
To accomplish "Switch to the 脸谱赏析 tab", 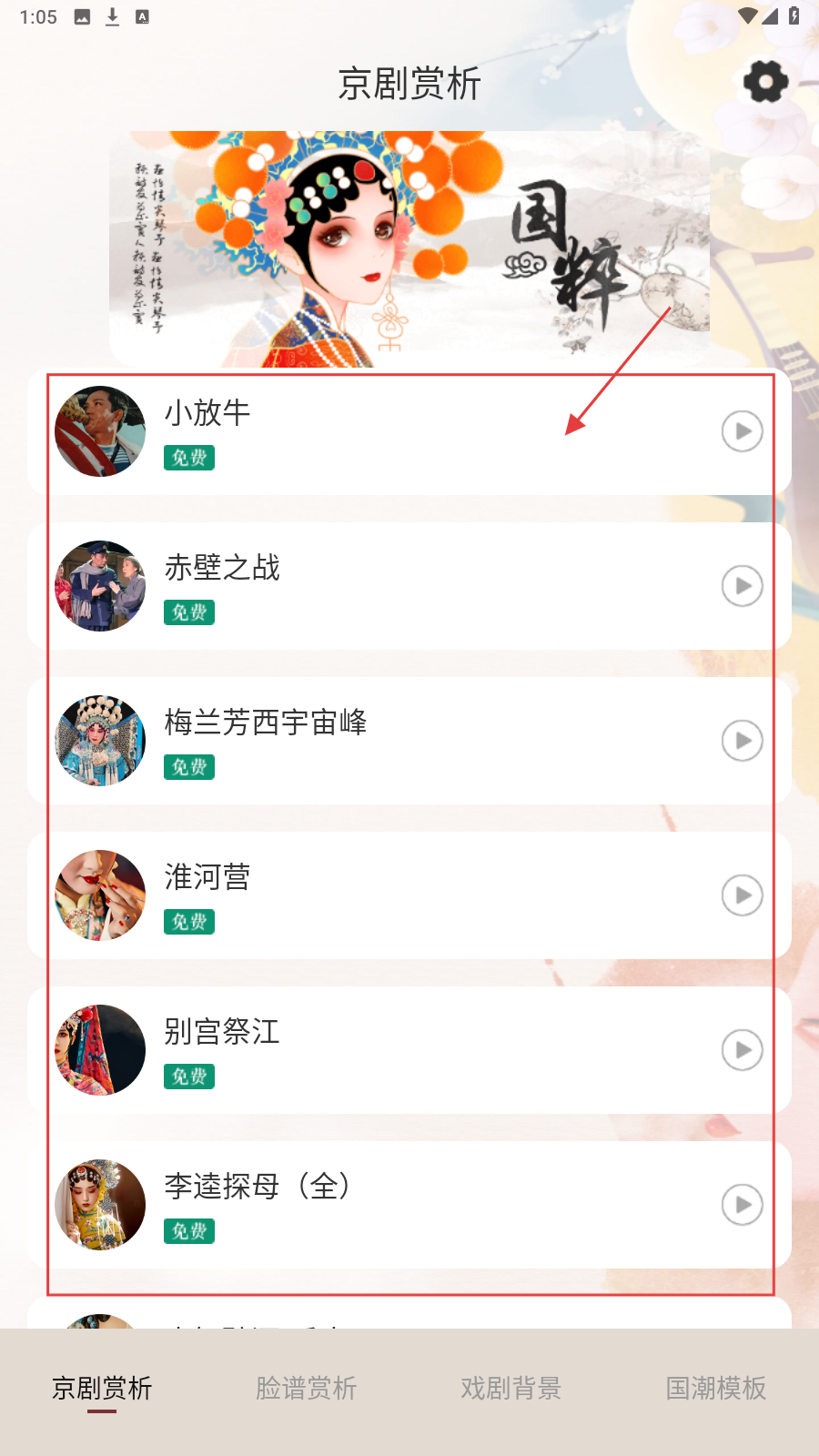I will pos(307,1389).
